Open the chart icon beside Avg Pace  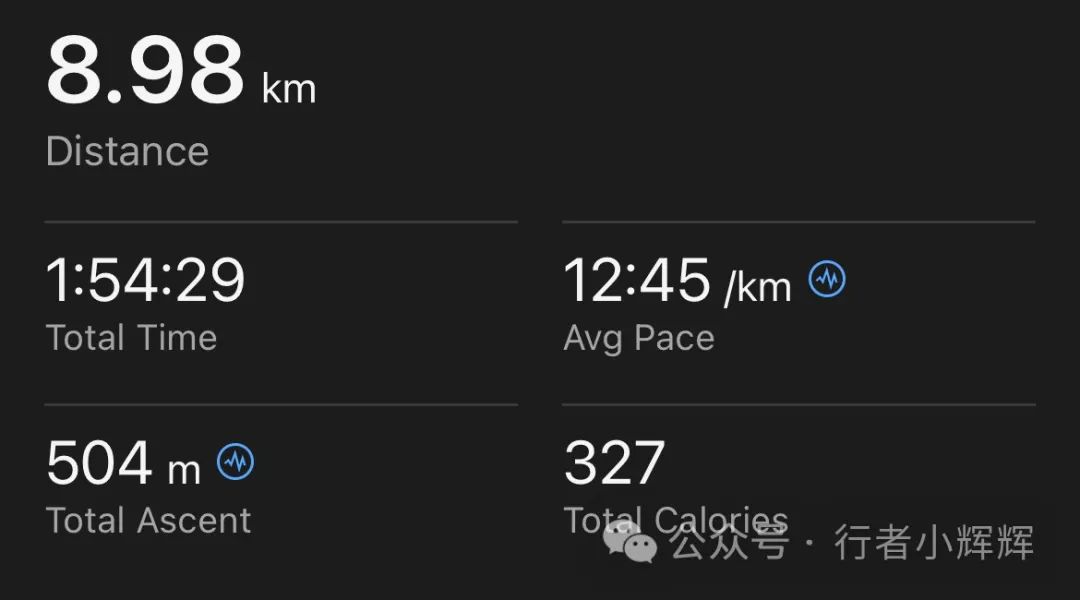click(827, 279)
